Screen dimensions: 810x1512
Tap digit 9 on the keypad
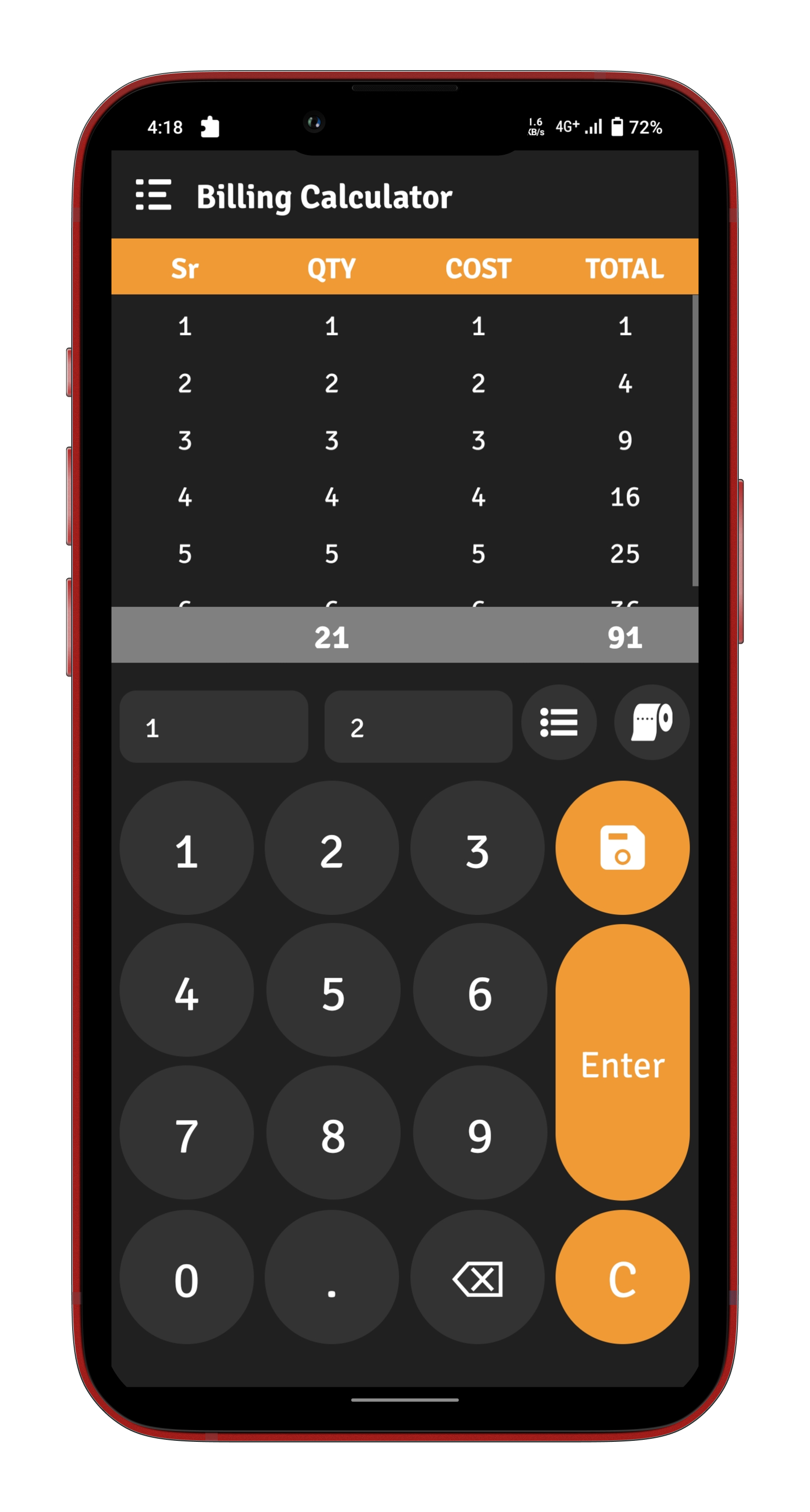pos(480,1134)
